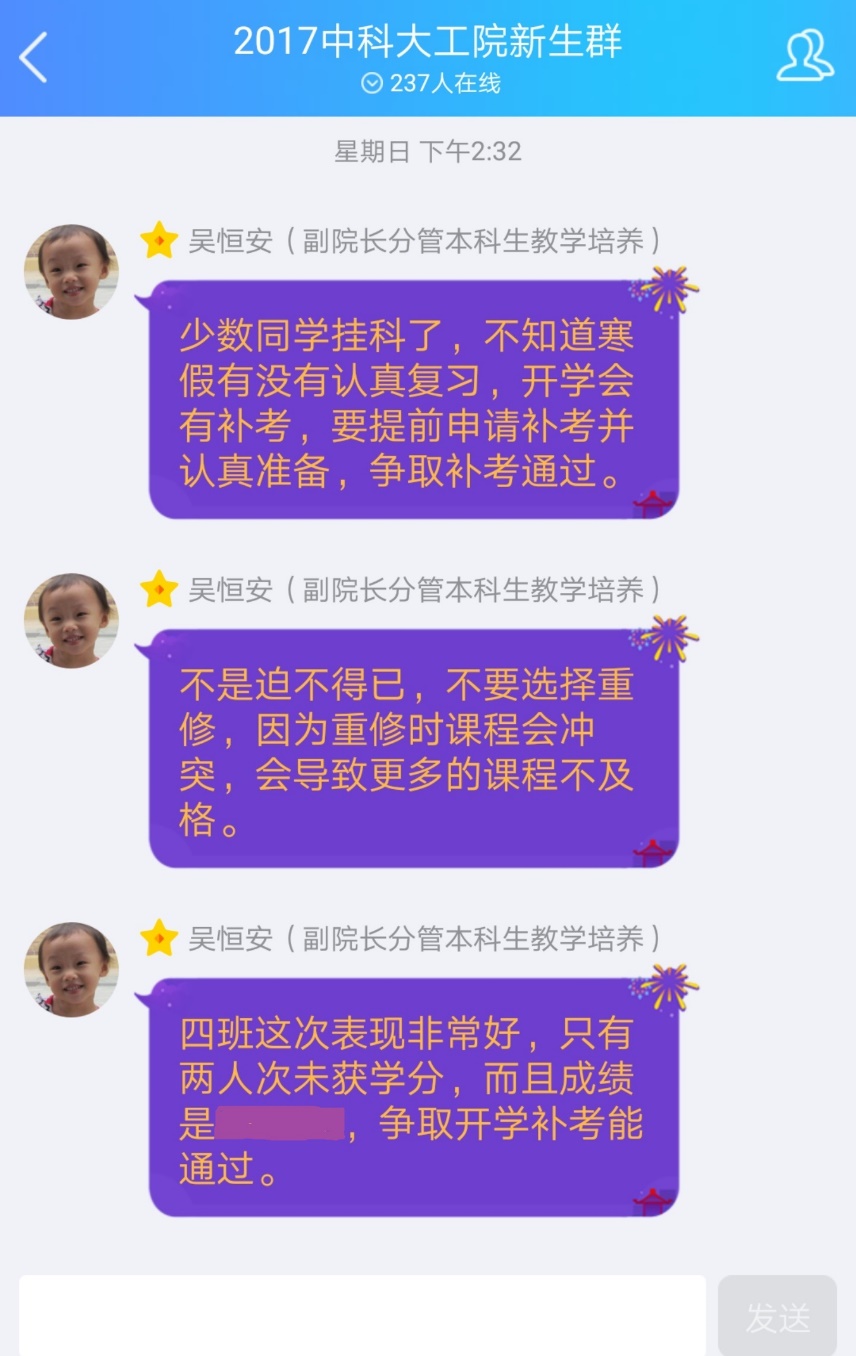Open sender's avatar beside the 不是迫不得已 message
The height and width of the screenshot is (1356, 856).
point(71,620)
